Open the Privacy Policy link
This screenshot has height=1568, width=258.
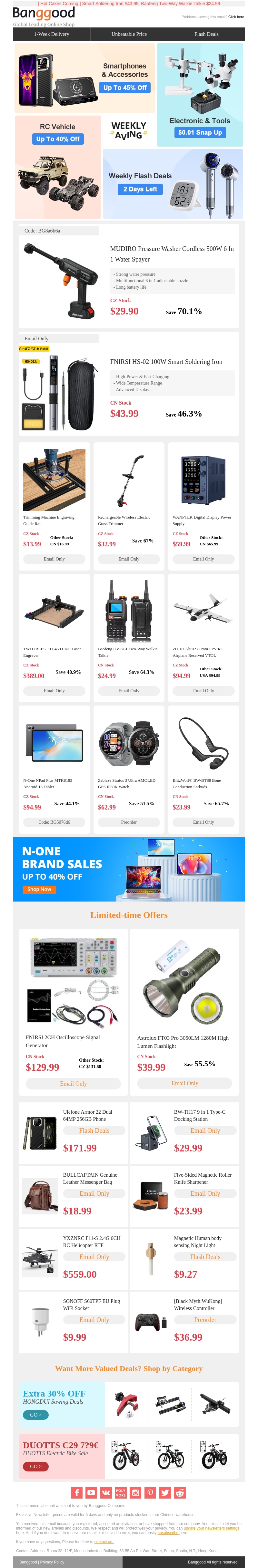click(x=52, y=1562)
